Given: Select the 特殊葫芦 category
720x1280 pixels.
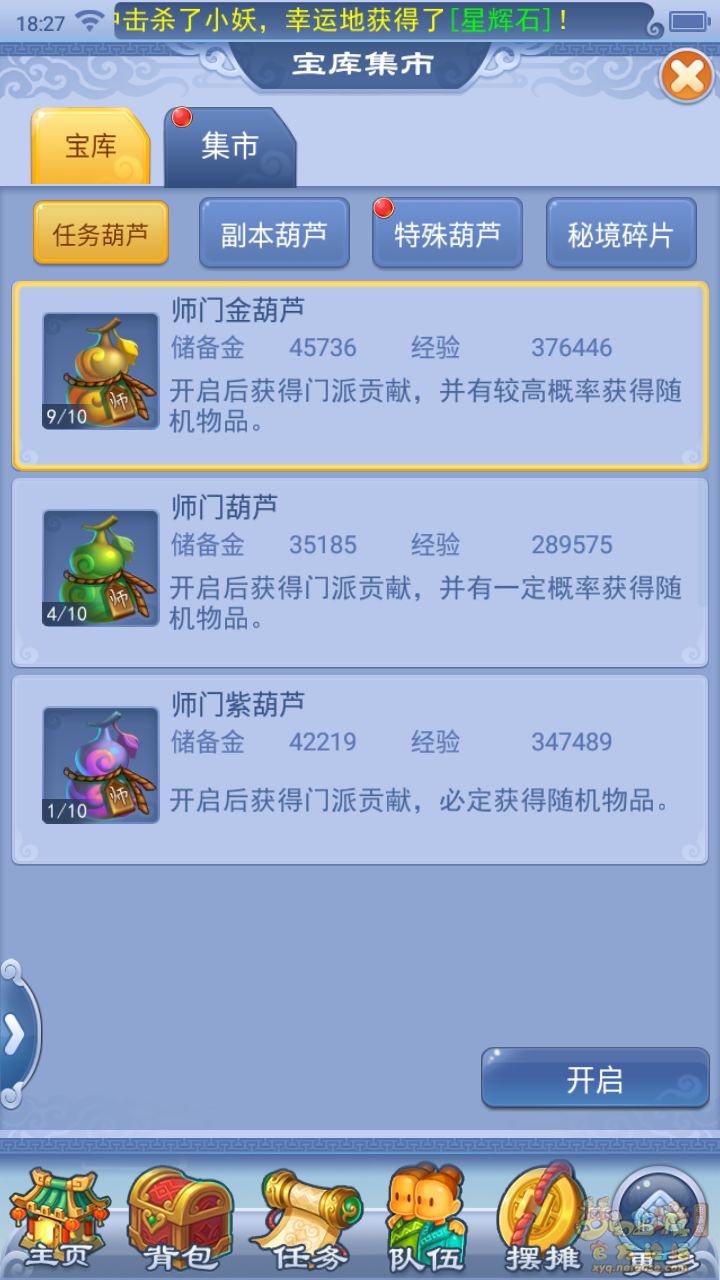Looking at the screenshot, I should point(447,234).
